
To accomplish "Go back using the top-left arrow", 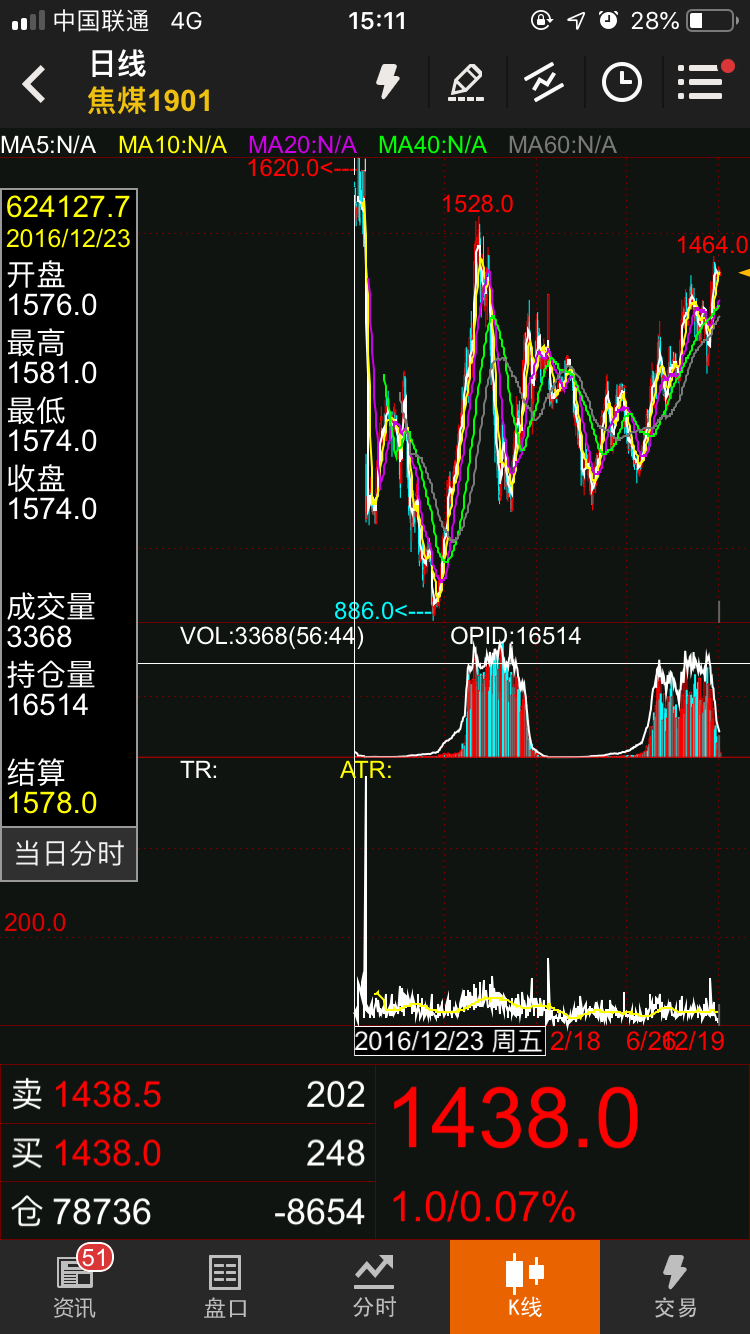I will [35, 84].
